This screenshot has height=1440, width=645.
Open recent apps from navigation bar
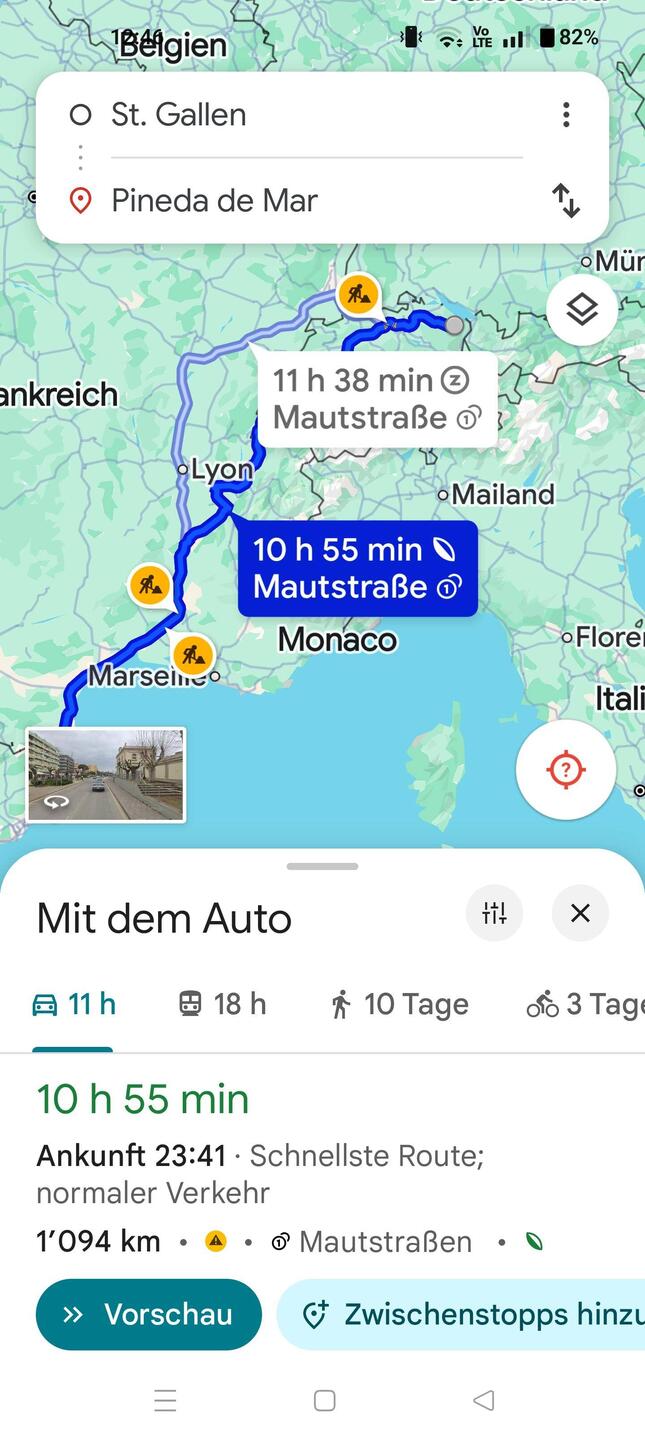click(165, 1400)
